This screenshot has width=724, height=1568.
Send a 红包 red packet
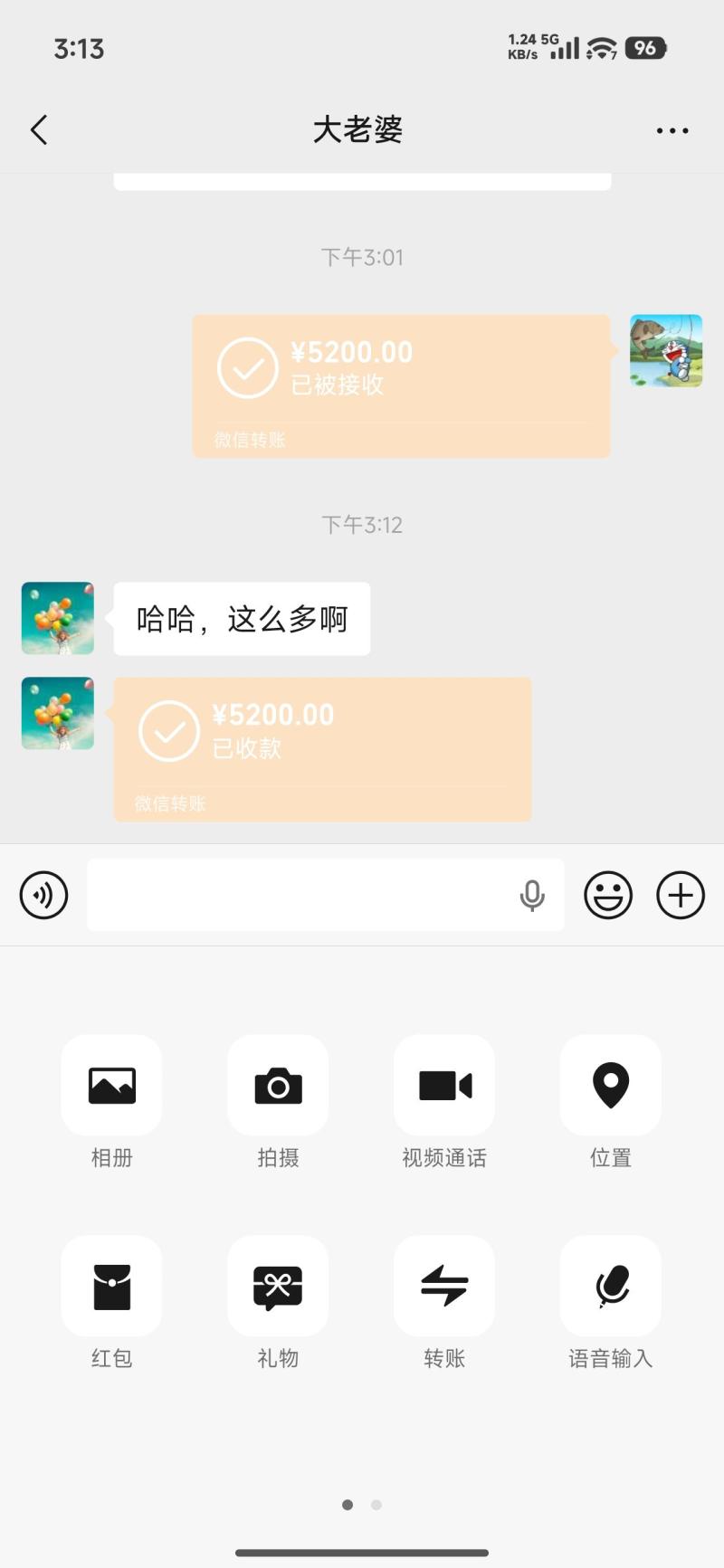point(111,1286)
